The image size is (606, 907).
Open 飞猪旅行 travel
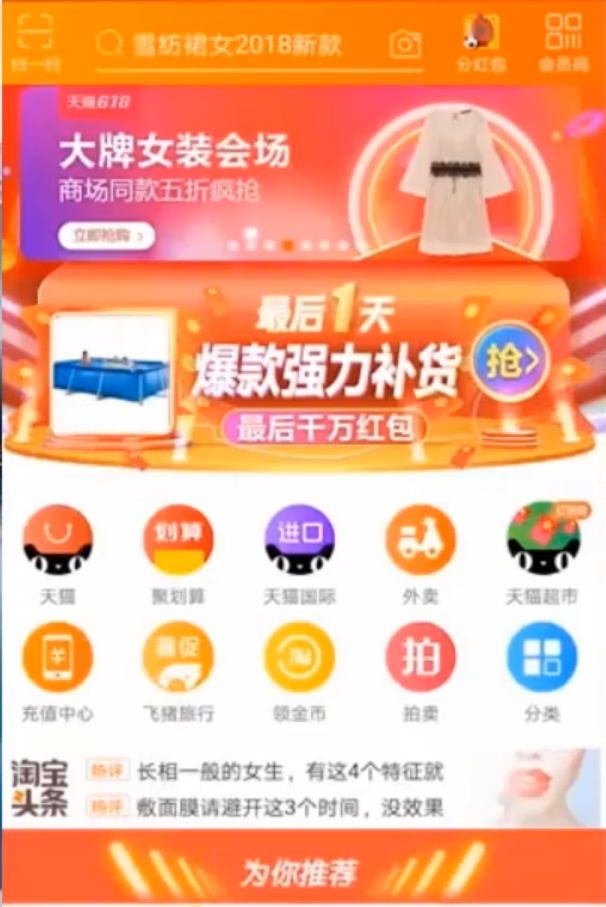178,671
